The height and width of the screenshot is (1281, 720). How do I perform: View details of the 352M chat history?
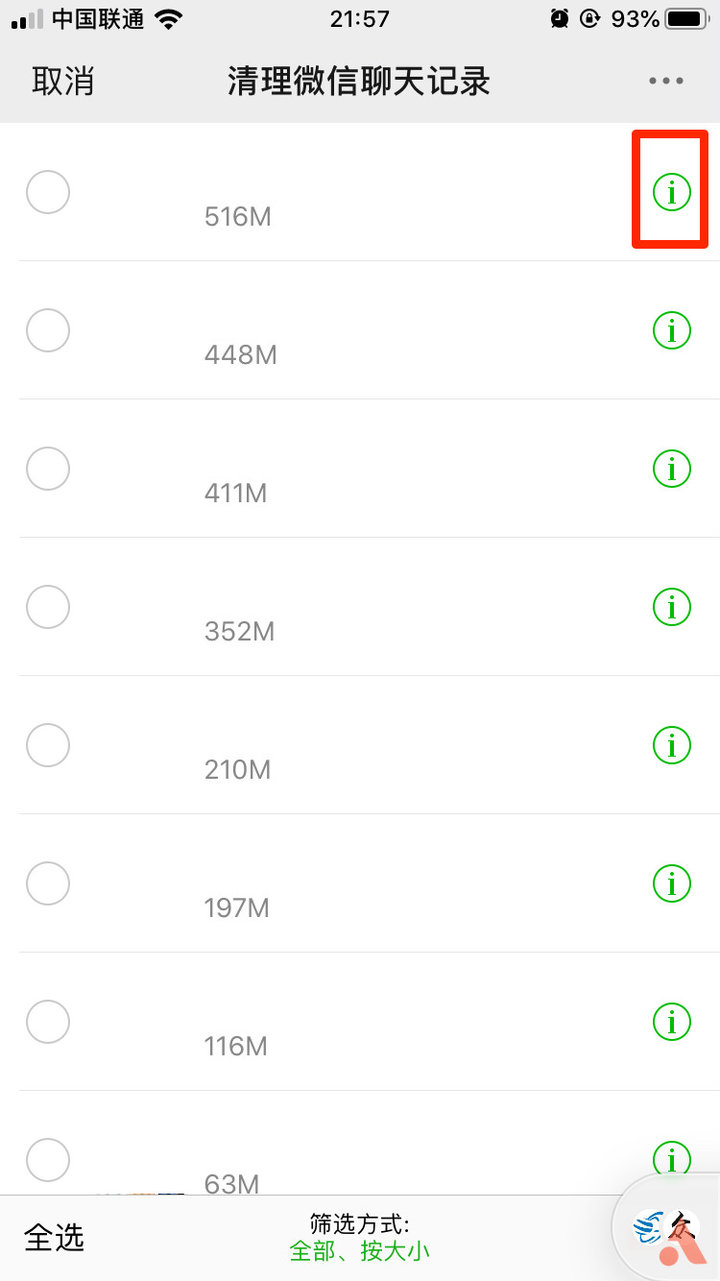pyautogui.click(x=670, y=607)
